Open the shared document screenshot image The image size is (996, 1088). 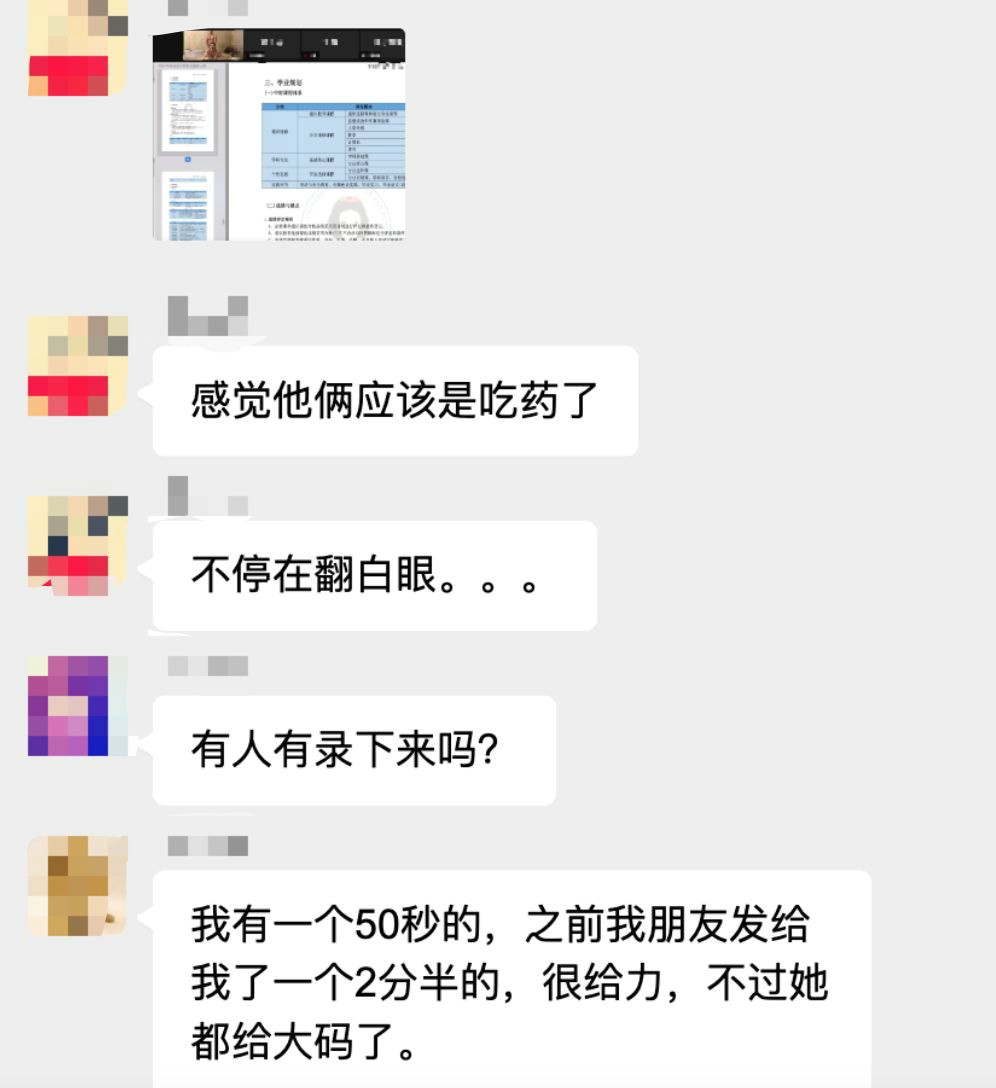pyautogui.click(x=279, y=135)
